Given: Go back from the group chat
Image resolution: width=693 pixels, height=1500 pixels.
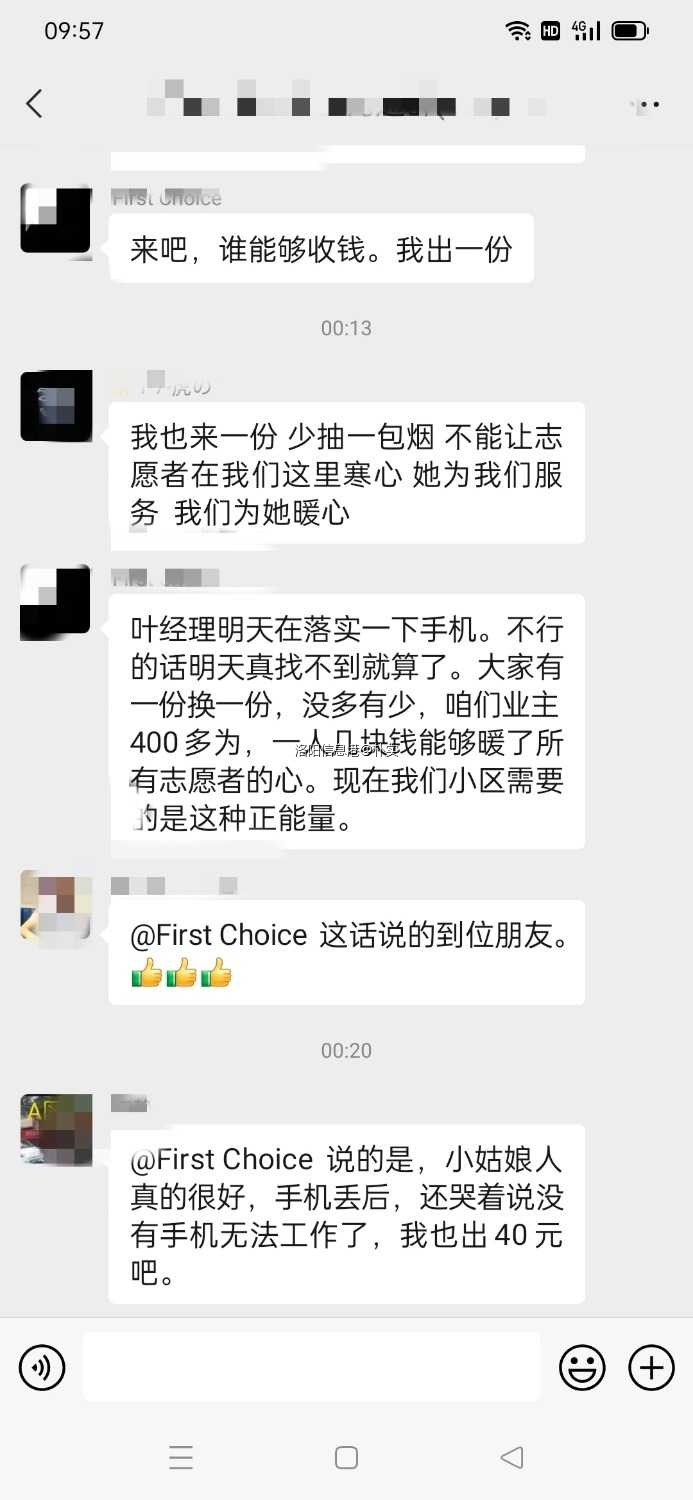Looking at the screenshot, I should [x=34, y=103].
